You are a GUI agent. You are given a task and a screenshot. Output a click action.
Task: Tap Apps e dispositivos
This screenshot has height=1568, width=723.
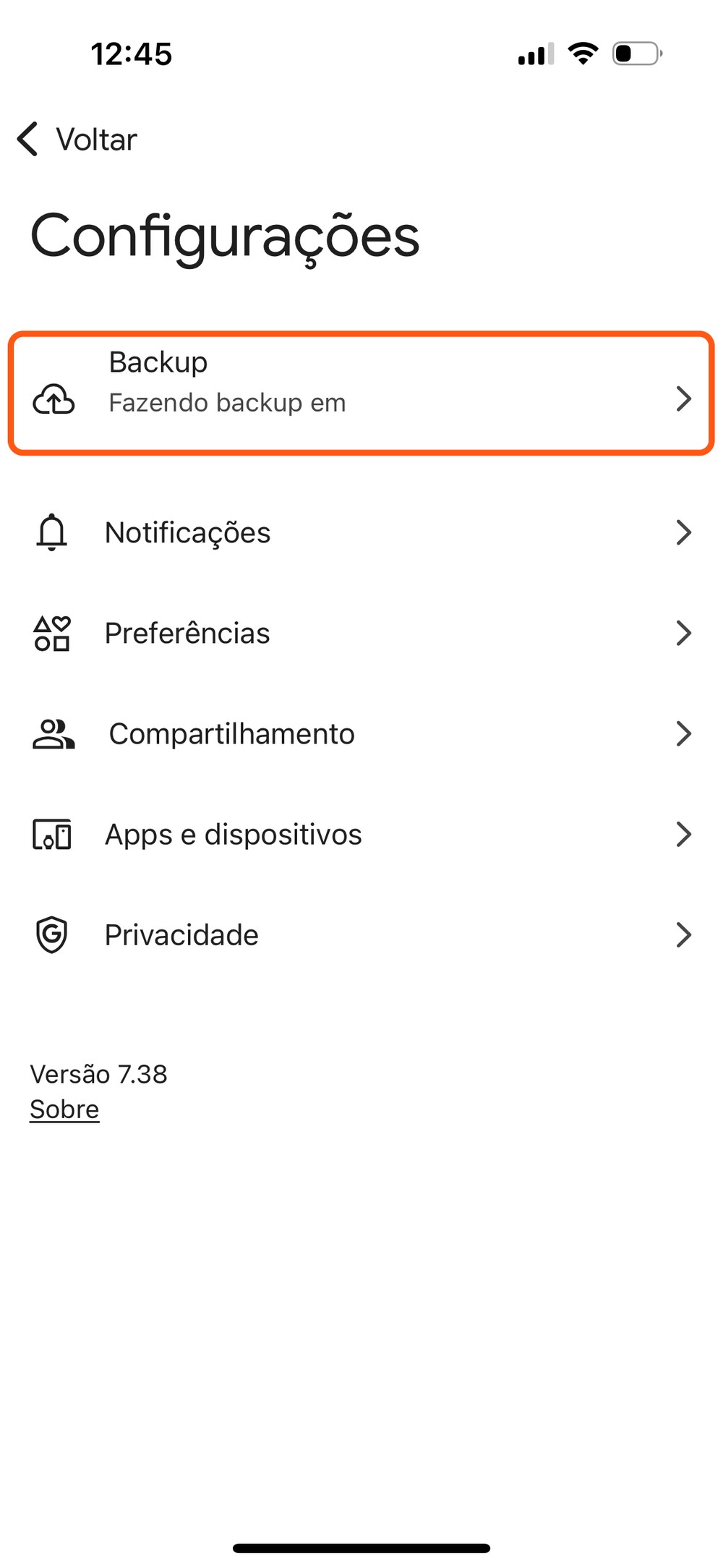coord(361,835)
